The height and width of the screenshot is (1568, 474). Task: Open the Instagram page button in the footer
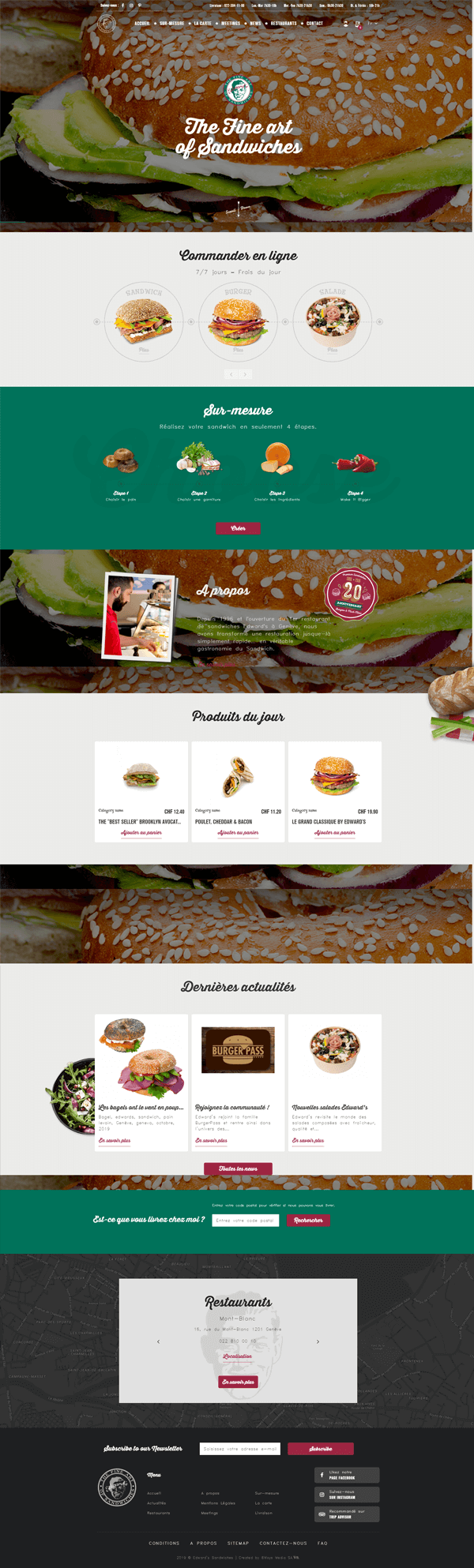(x=347, y=1495)
